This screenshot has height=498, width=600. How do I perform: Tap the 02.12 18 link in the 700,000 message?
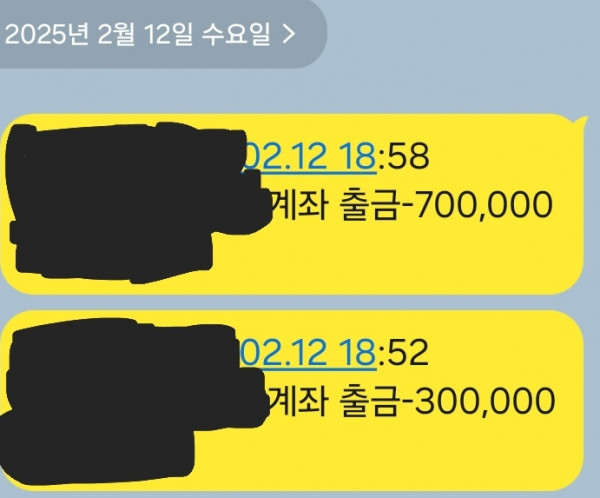(310, 155)
